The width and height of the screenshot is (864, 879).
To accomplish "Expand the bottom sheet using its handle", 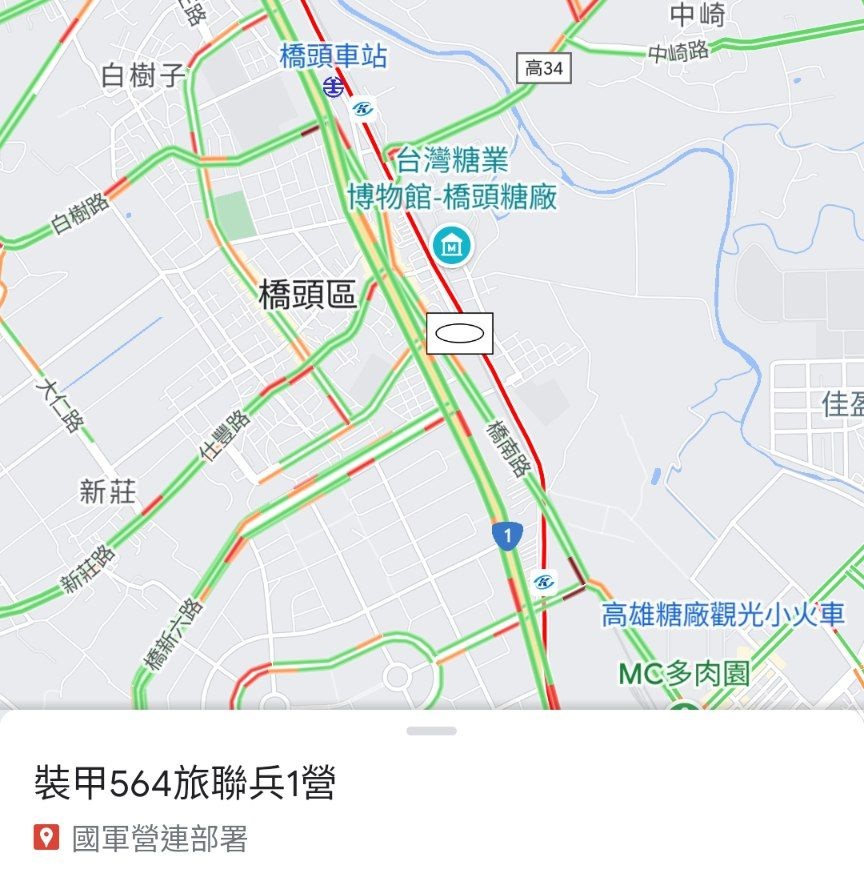I will coord(432,731).
